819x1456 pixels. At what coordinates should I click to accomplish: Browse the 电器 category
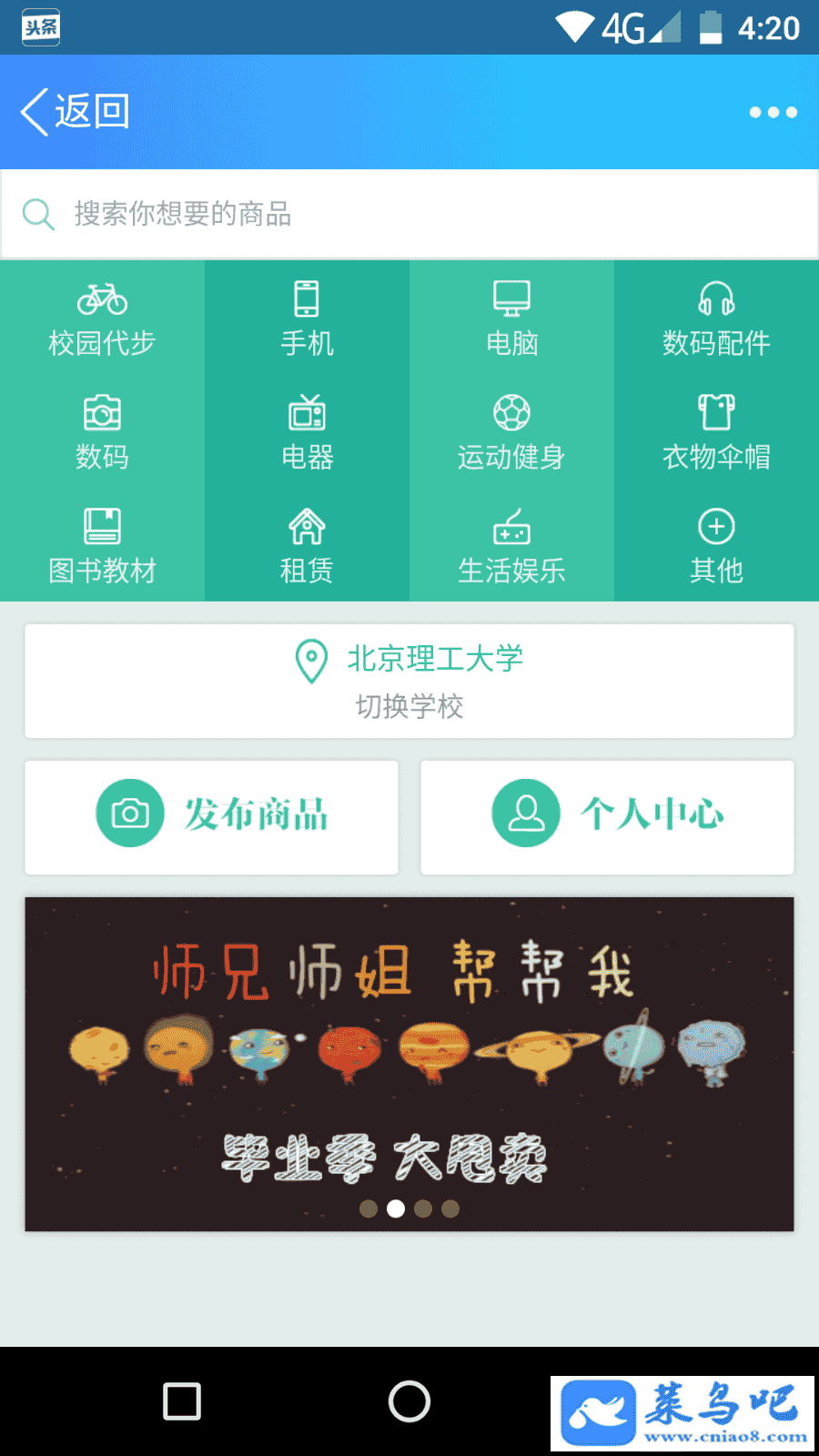tap(307, 432)
